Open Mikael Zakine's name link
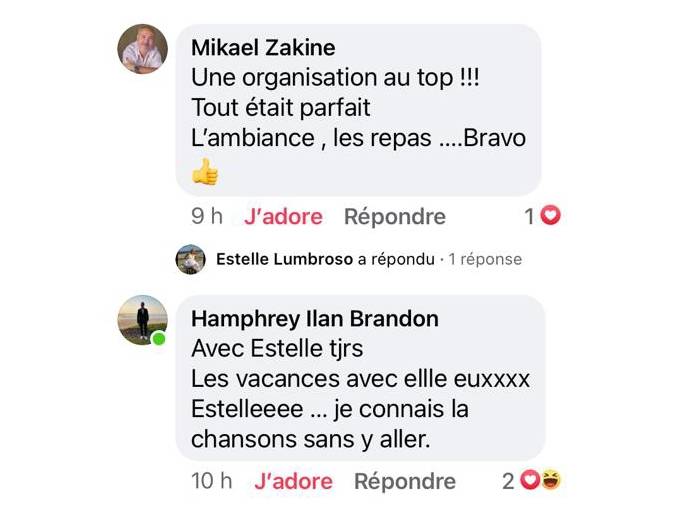The image size is (680, 512). [263, 48]
